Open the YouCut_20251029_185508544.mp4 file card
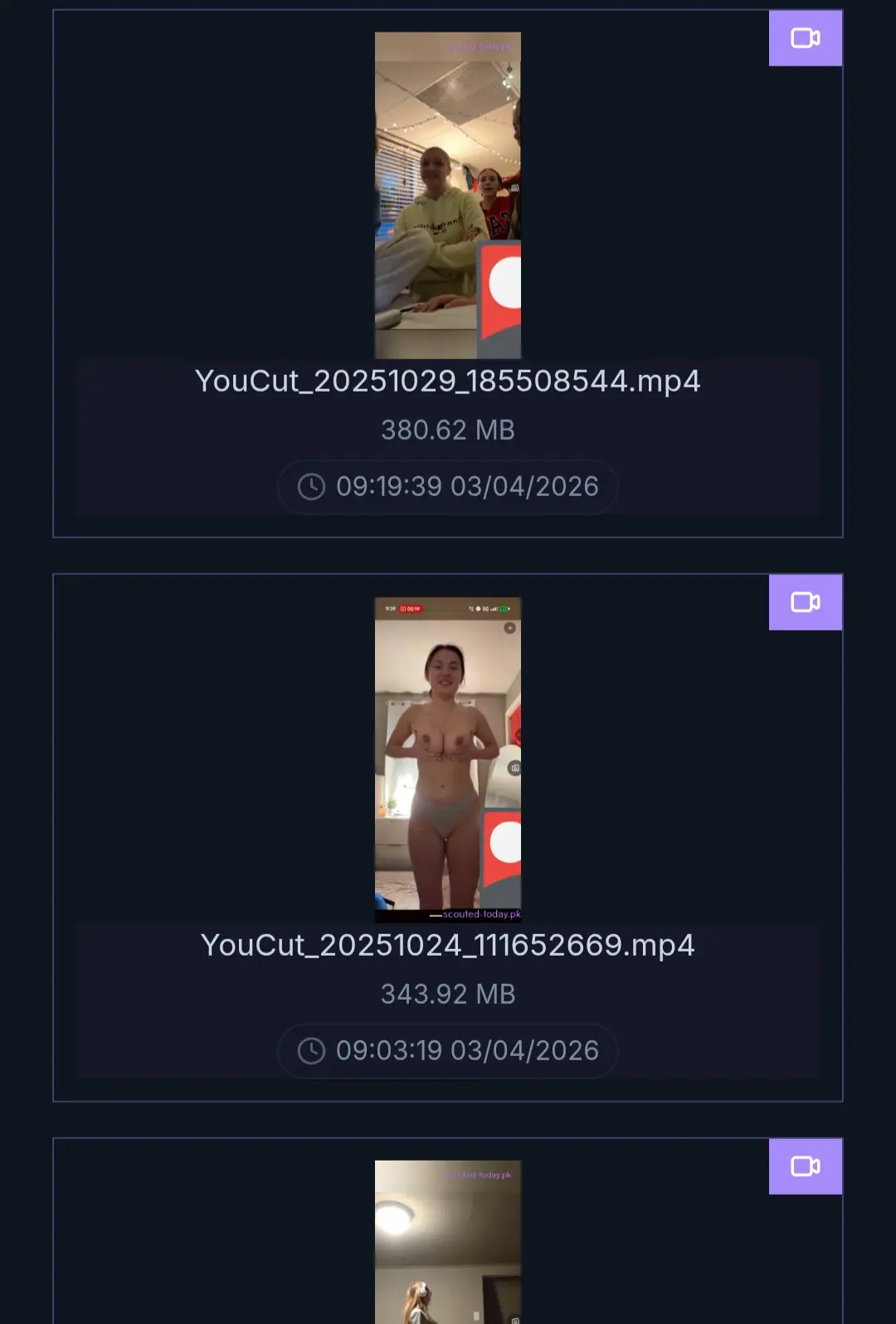Screen dimensions: 896x1324 pyautogui.click(x=448, y=274)
